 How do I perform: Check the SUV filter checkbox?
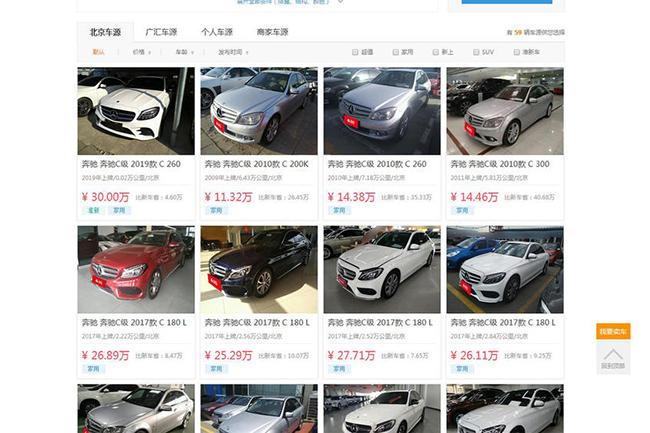tap(476, 51)
